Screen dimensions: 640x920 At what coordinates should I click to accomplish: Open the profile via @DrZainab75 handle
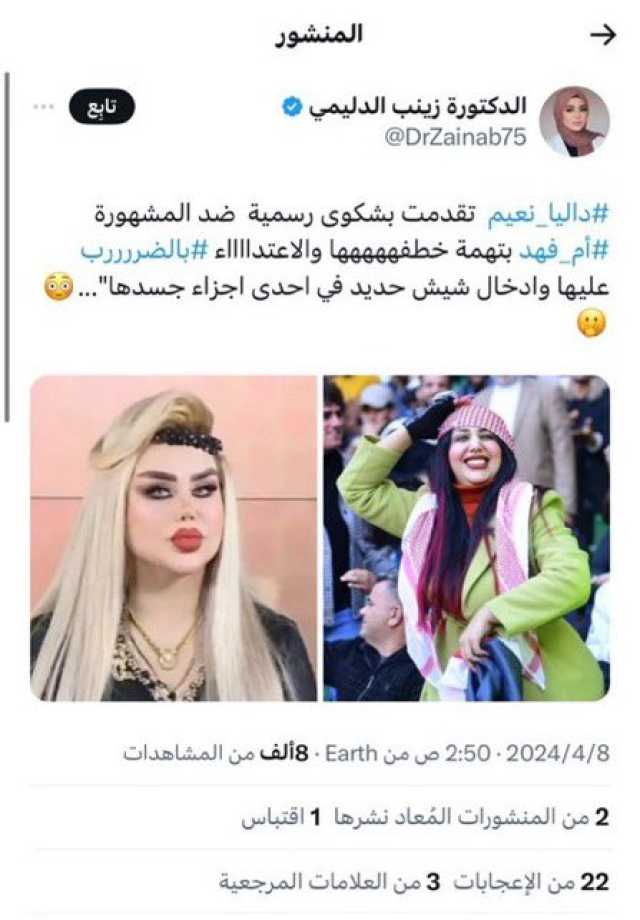click(456, 137)
